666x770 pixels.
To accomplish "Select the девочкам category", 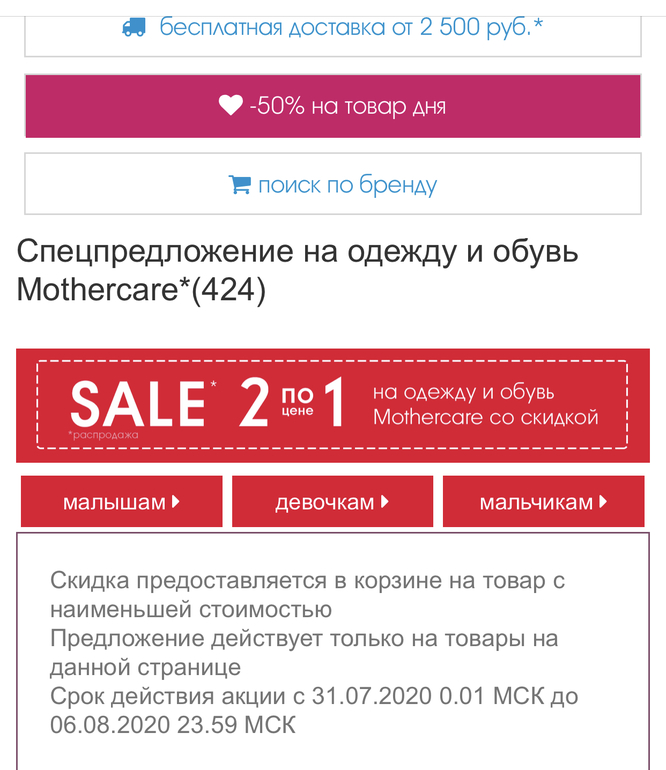I will tap(332, 502).
